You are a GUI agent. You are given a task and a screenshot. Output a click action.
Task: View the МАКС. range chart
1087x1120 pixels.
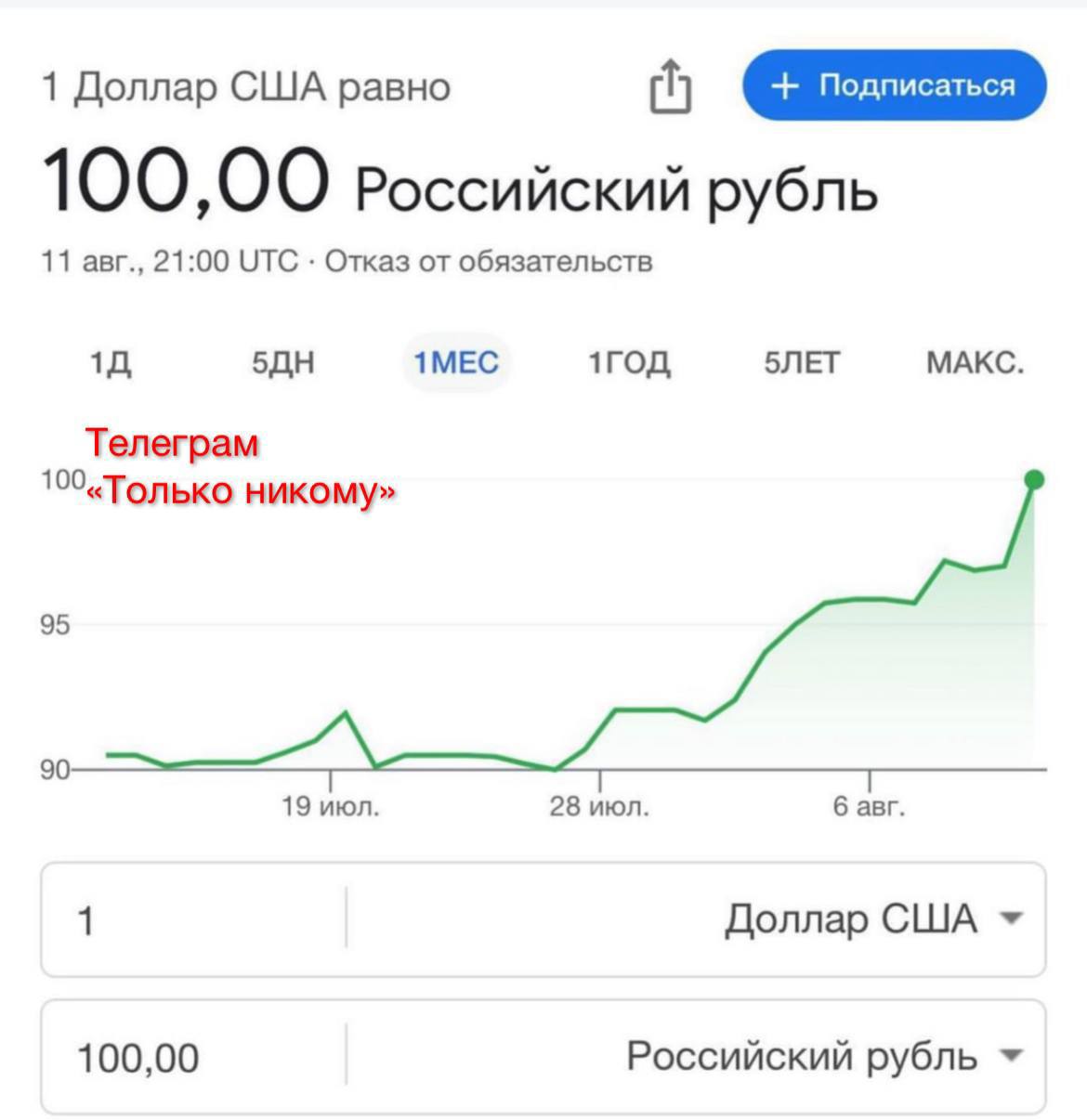(975, 362)
